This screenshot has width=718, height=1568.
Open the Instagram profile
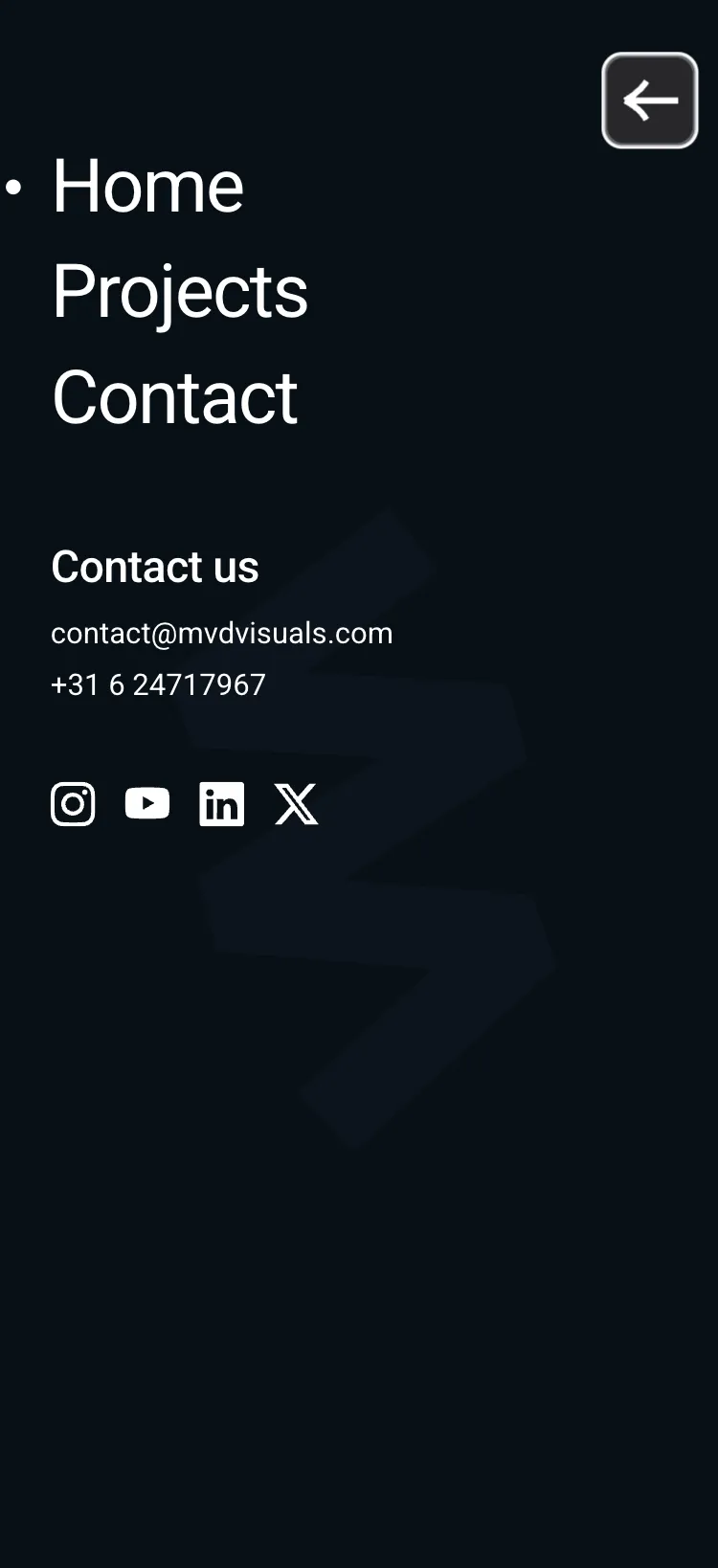point(73,804)
